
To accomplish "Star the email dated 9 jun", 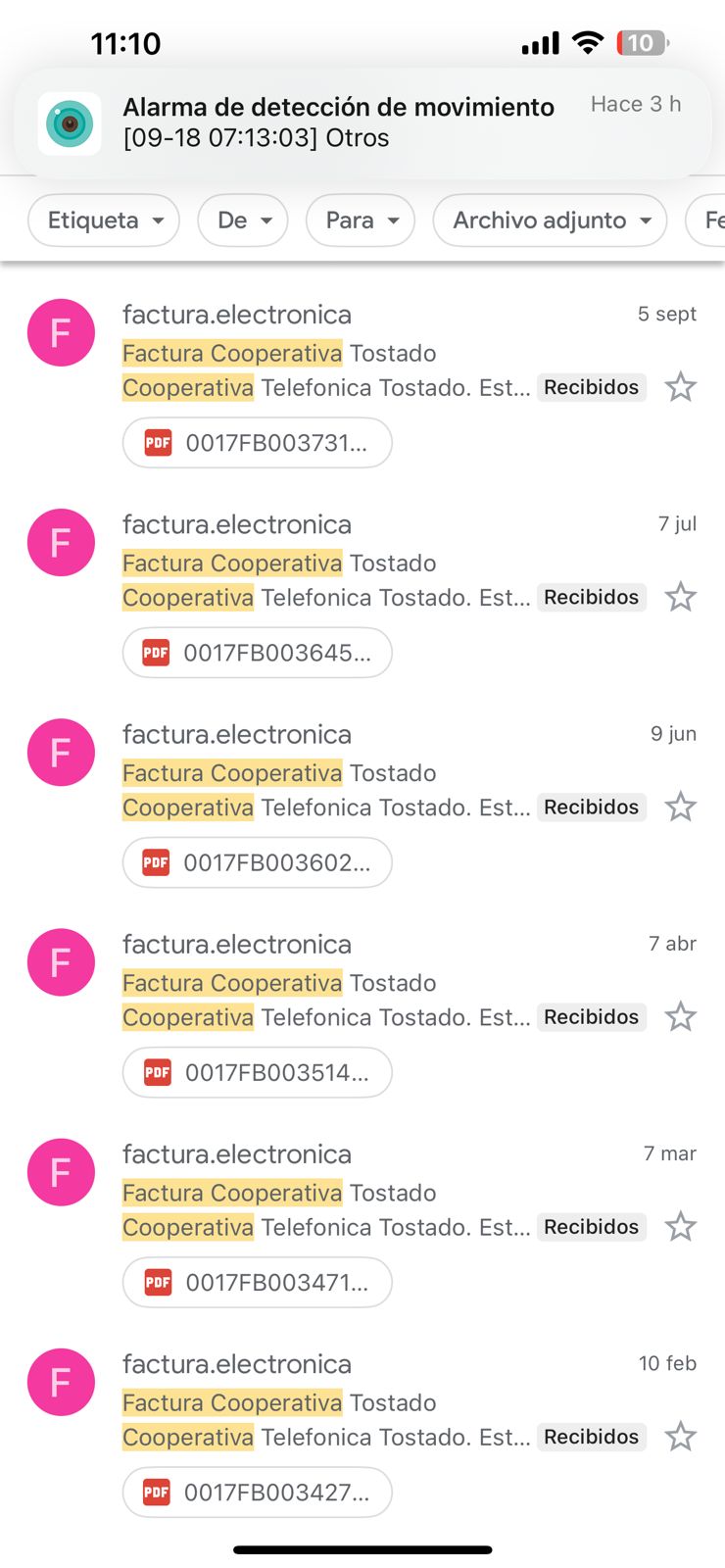I will (680, 807).
